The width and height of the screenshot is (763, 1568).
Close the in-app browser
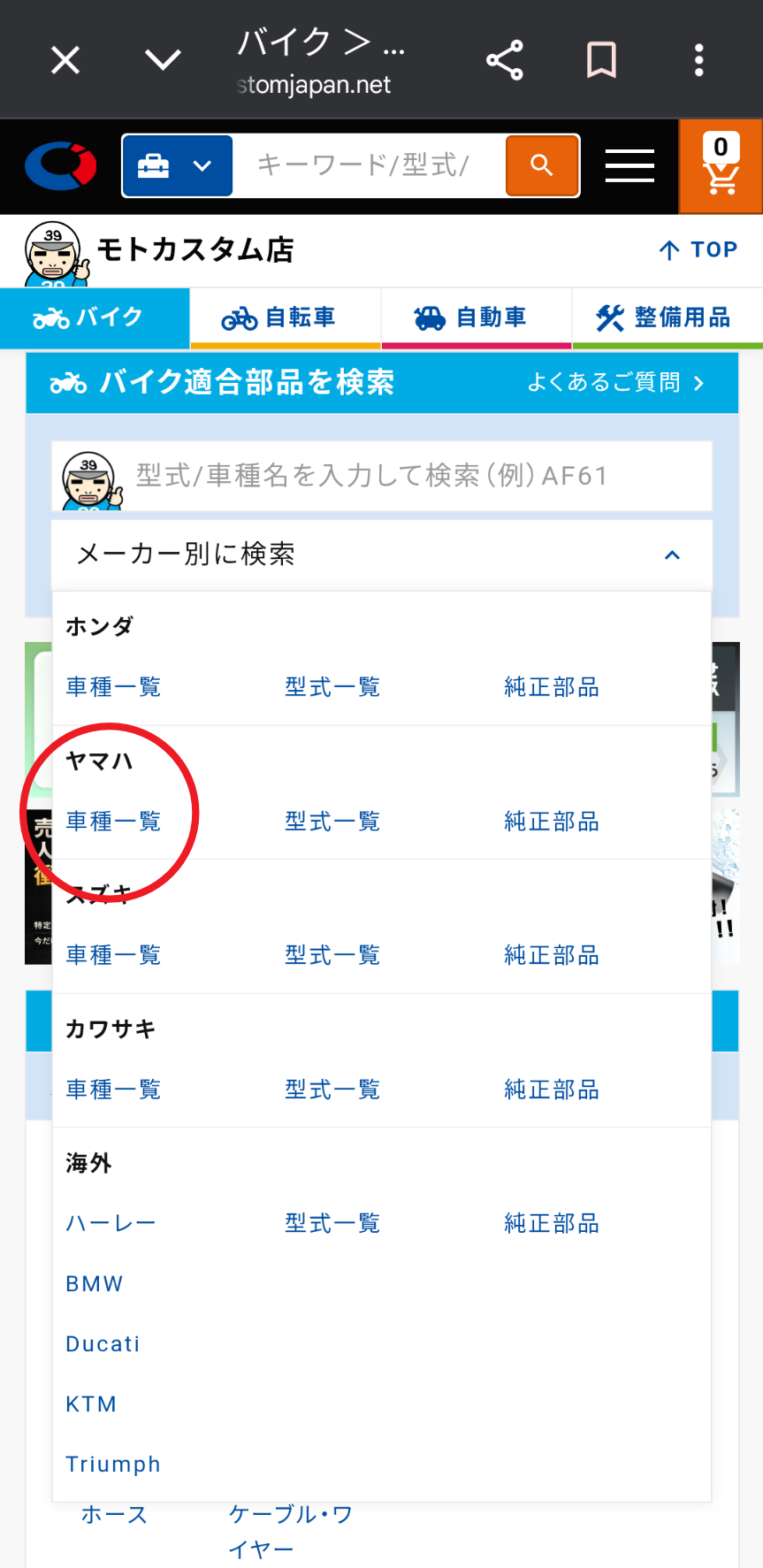65,61
